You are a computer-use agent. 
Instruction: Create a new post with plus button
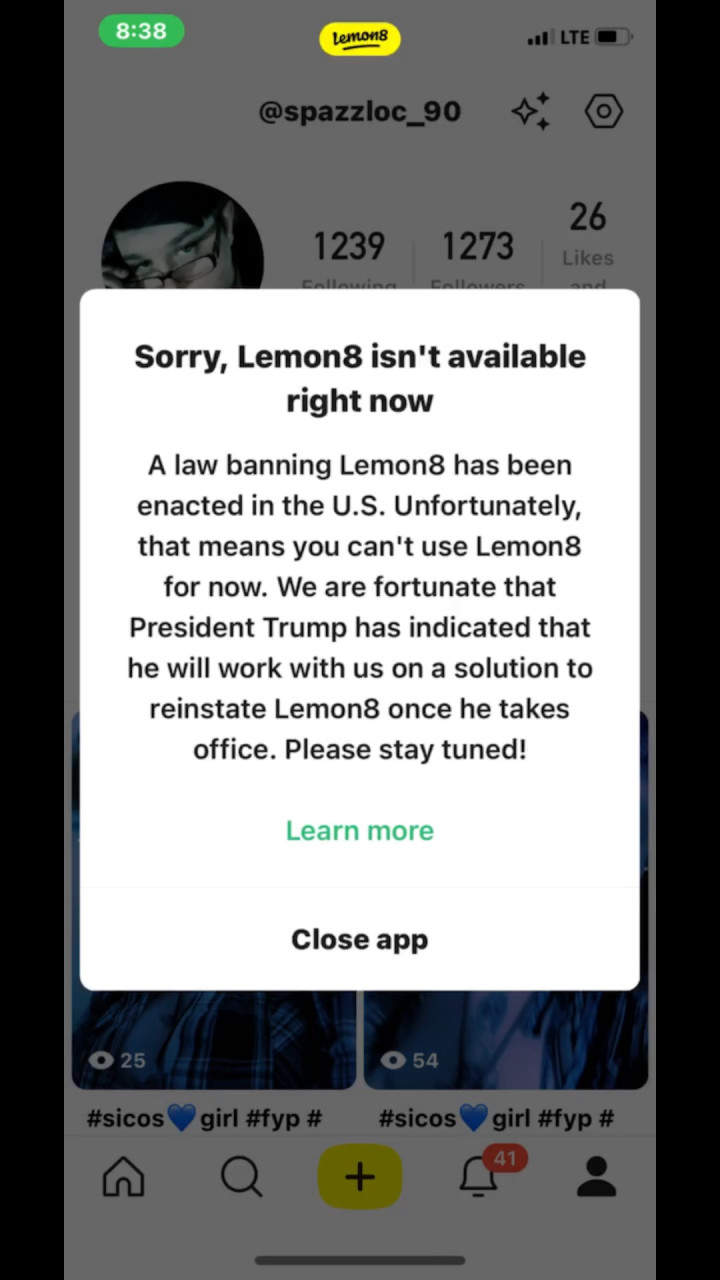(360, 1177)
